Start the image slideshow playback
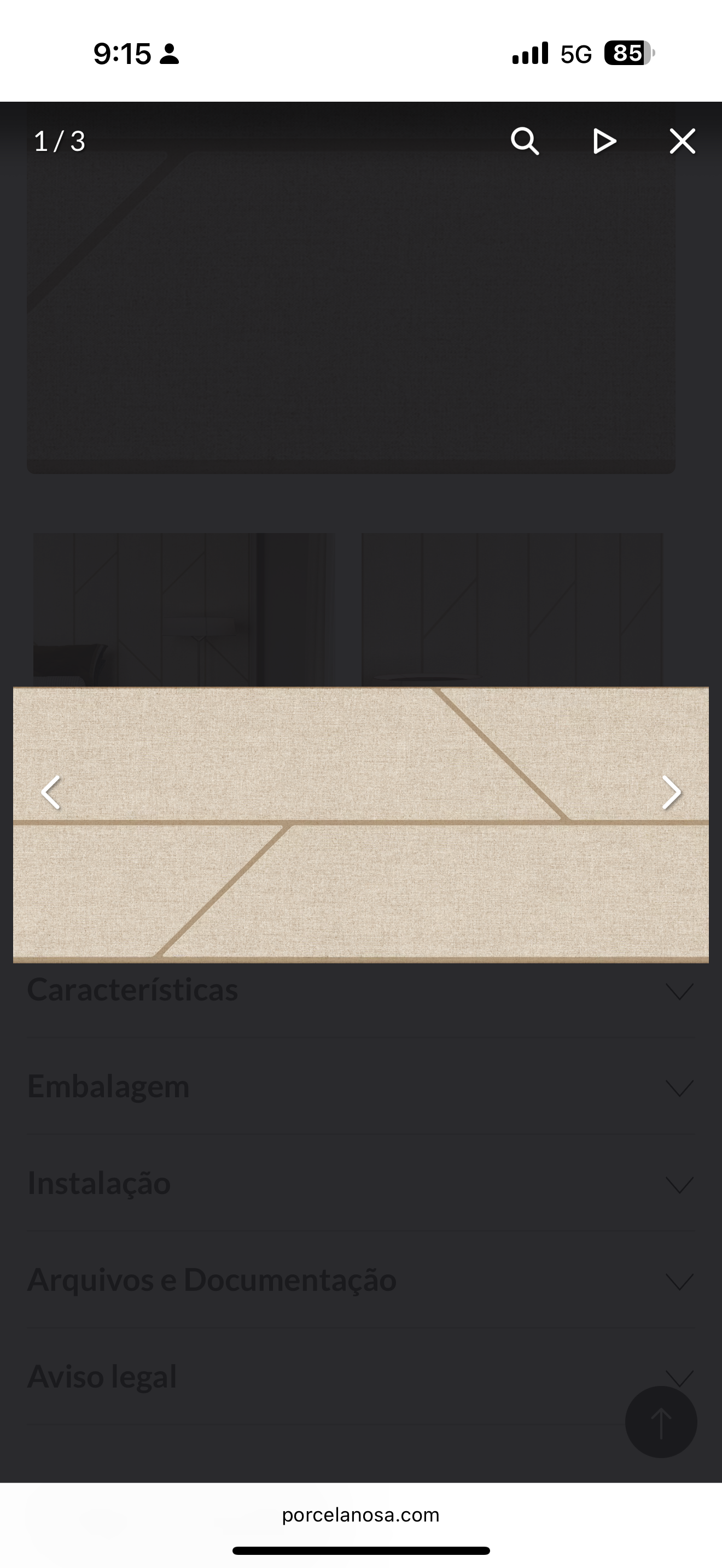This screenshot has height=1568, width=722. [x=604, y=141]
